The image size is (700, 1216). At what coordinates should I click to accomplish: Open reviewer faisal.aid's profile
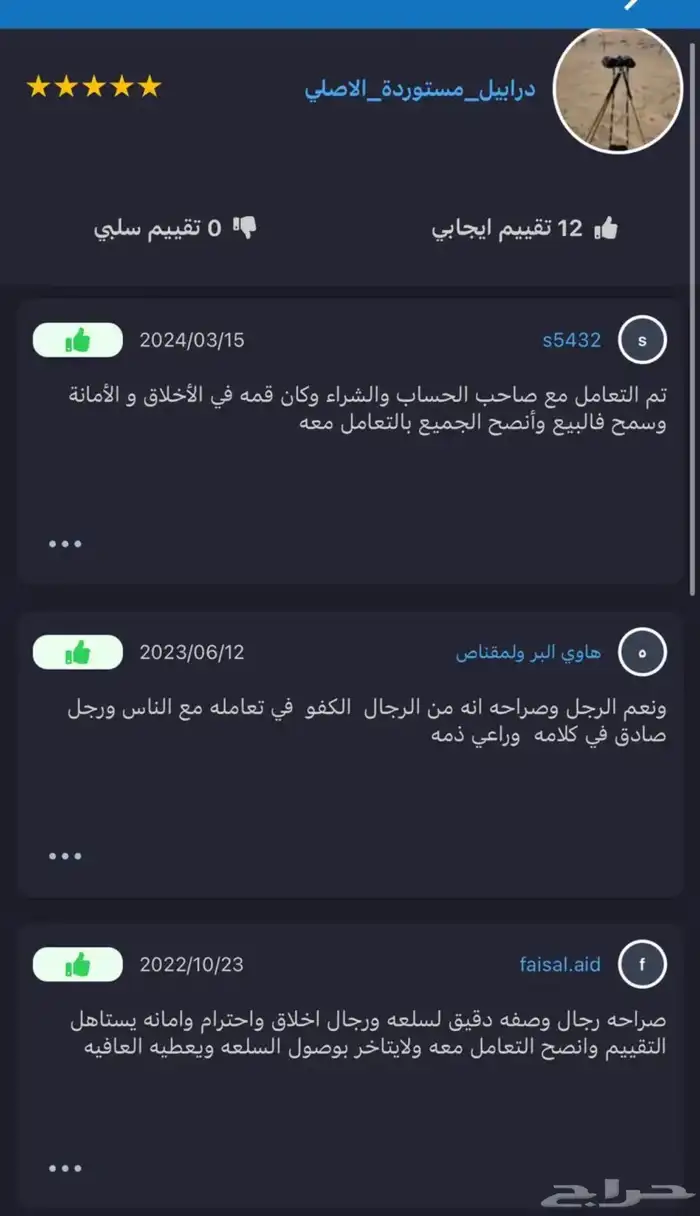[560, 965]
